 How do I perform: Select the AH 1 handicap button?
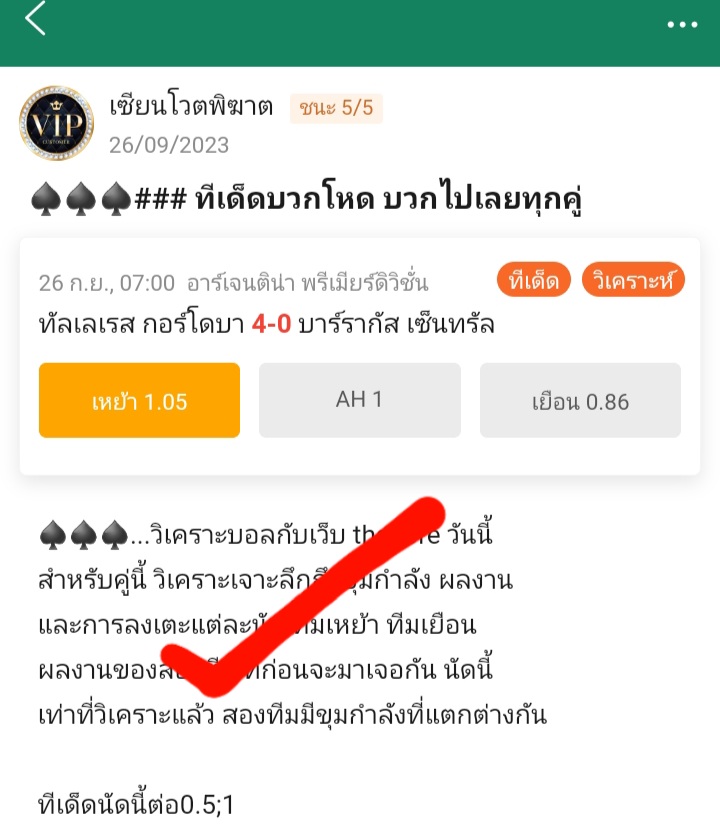tap(359, 400)
